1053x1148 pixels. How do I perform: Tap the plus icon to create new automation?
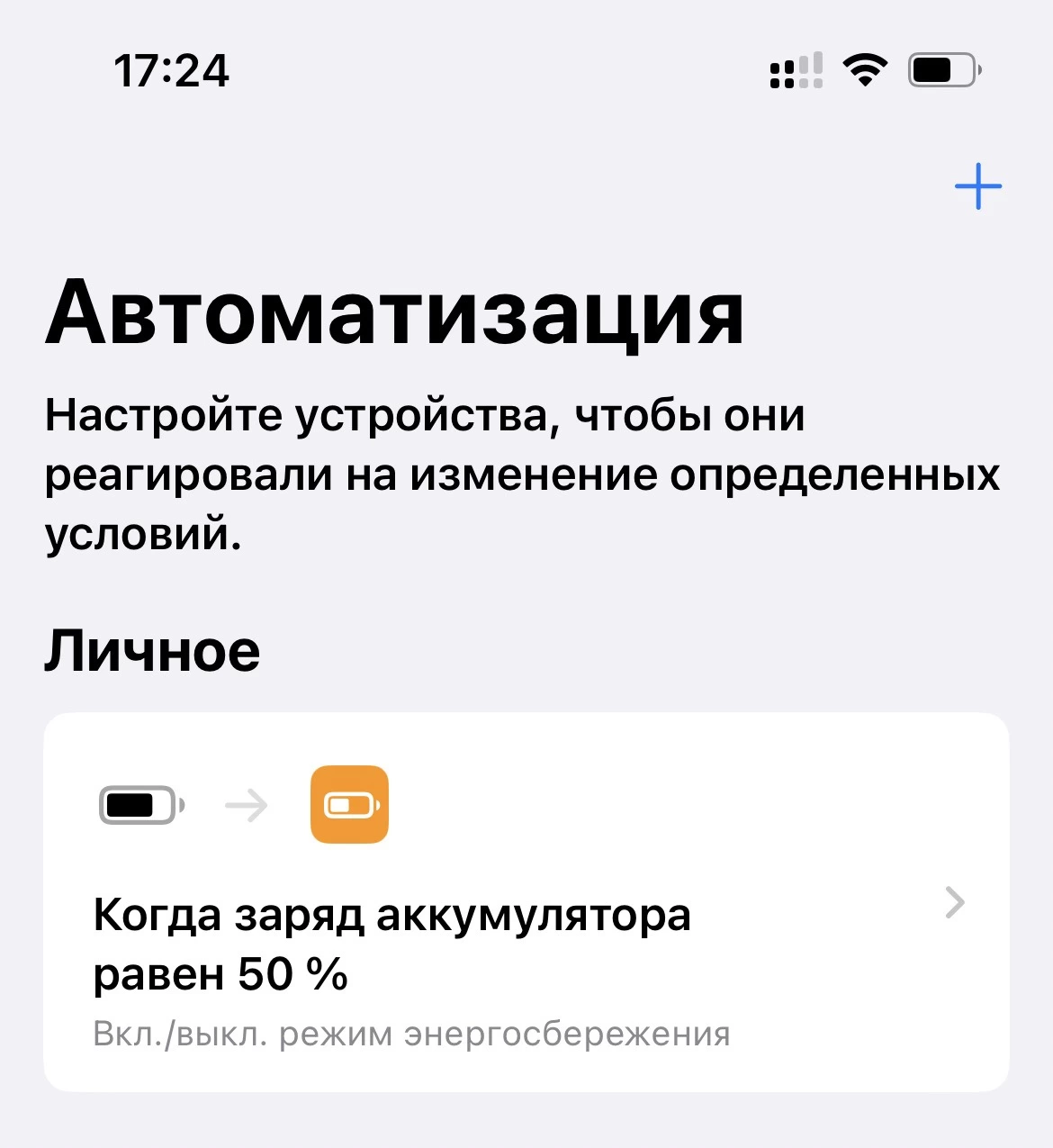(980, 186)
